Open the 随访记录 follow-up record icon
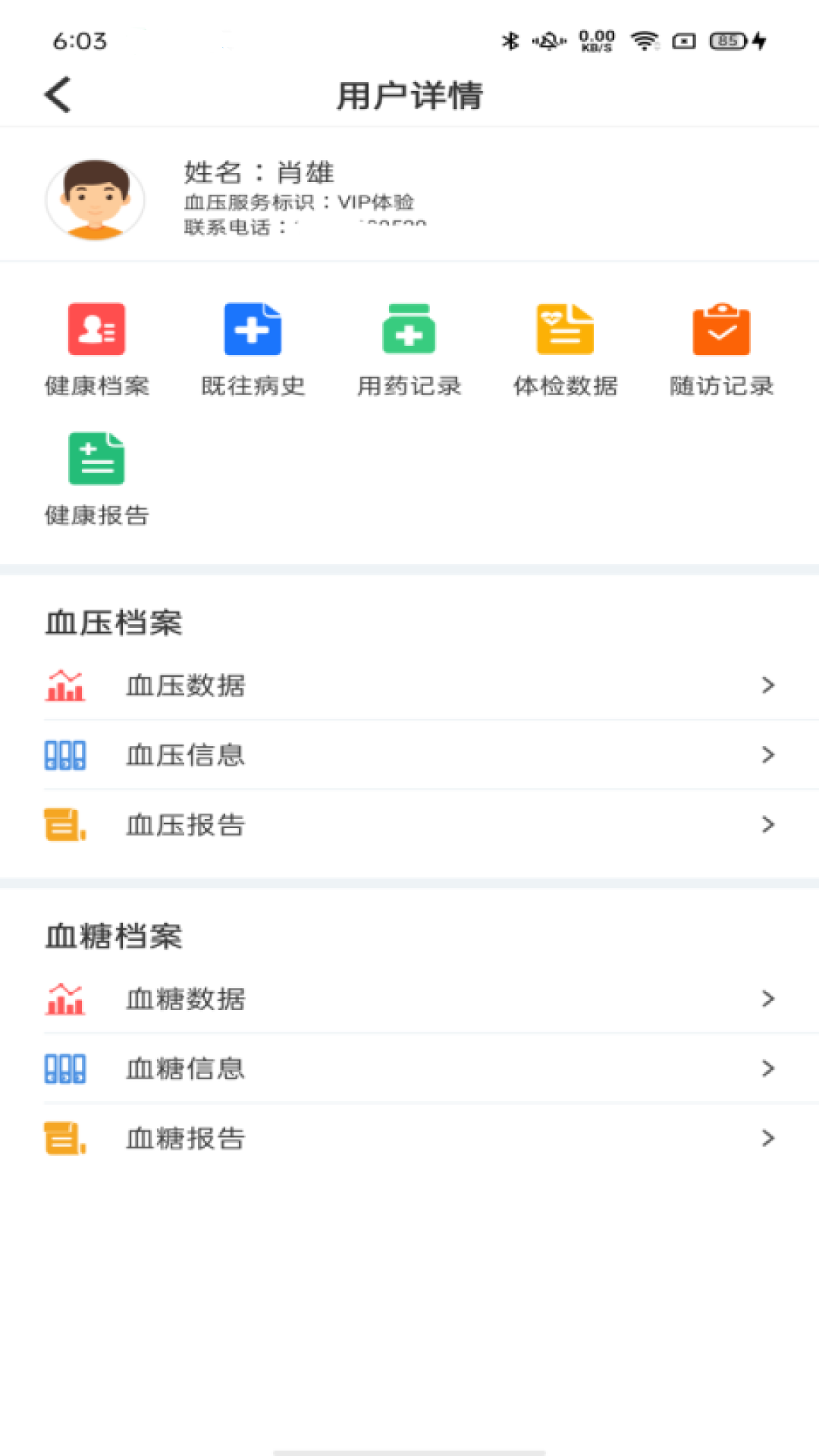Screen dimensions: 819x1456 coord(722,328)
